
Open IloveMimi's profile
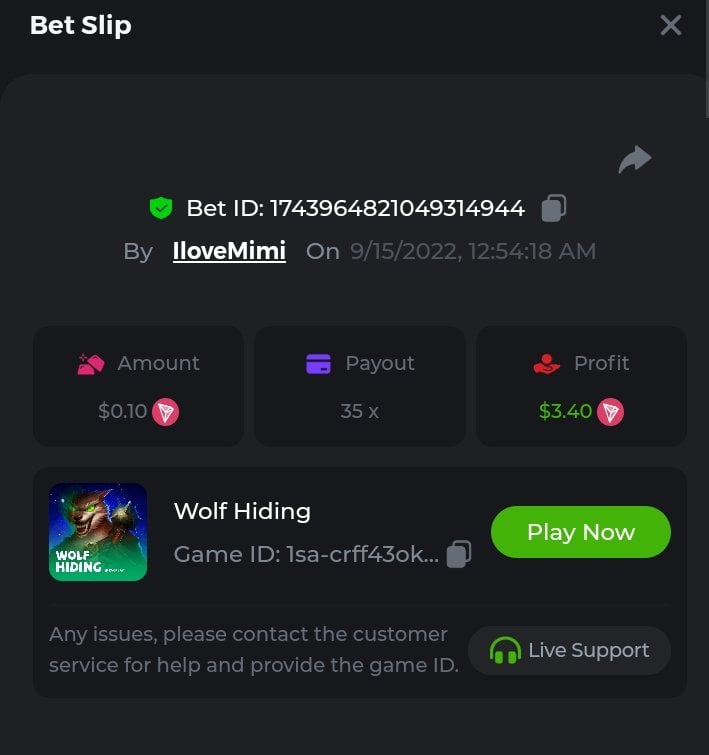(x=229, y=251)
